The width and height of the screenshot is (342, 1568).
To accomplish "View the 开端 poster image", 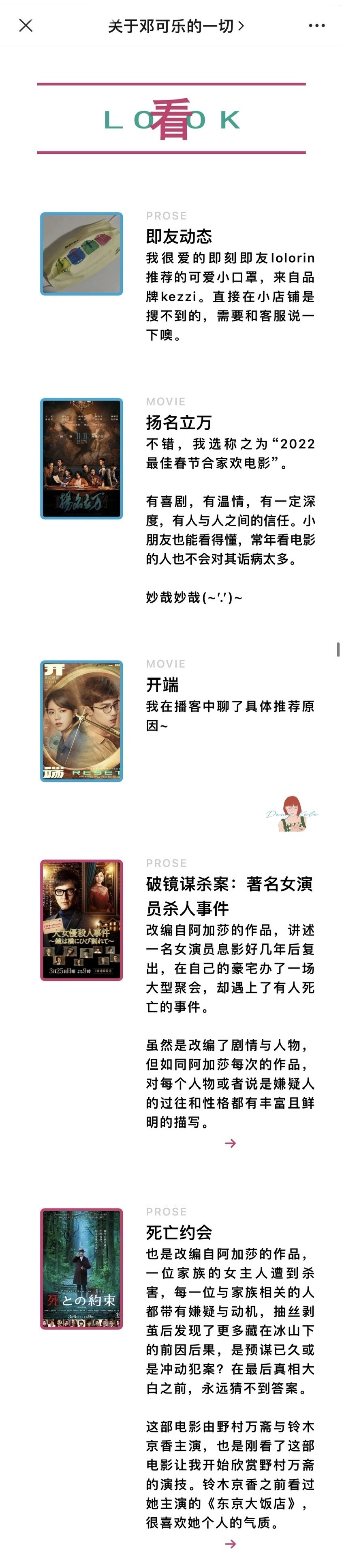I will point(81,721).
